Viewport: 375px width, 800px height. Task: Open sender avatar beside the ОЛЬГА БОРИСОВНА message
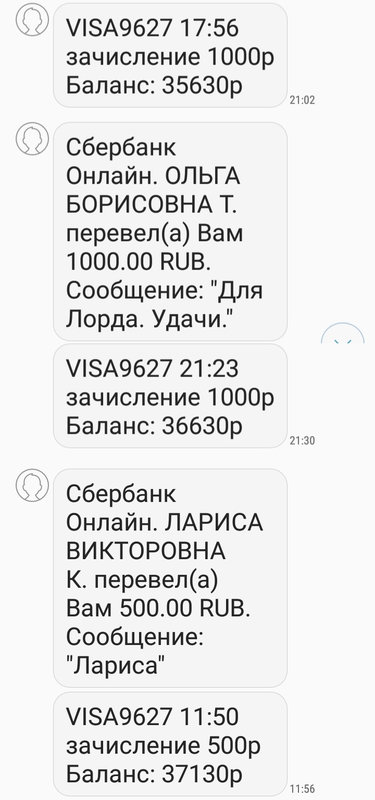32,138
